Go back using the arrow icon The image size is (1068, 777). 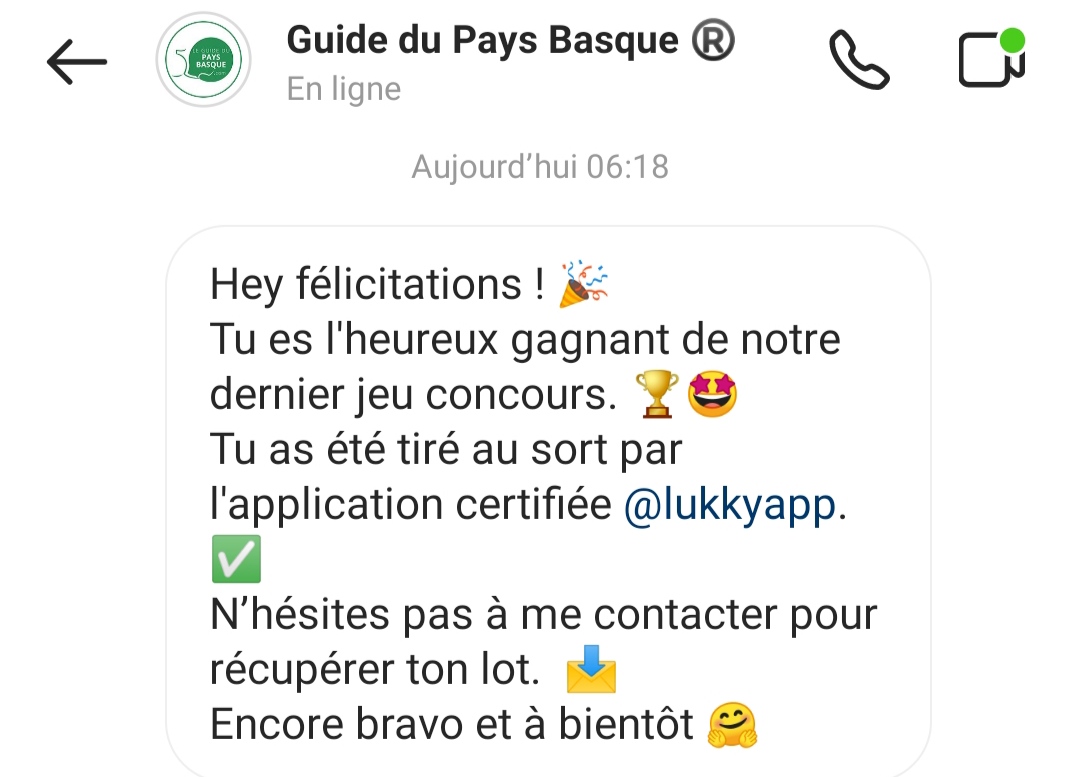77,62
